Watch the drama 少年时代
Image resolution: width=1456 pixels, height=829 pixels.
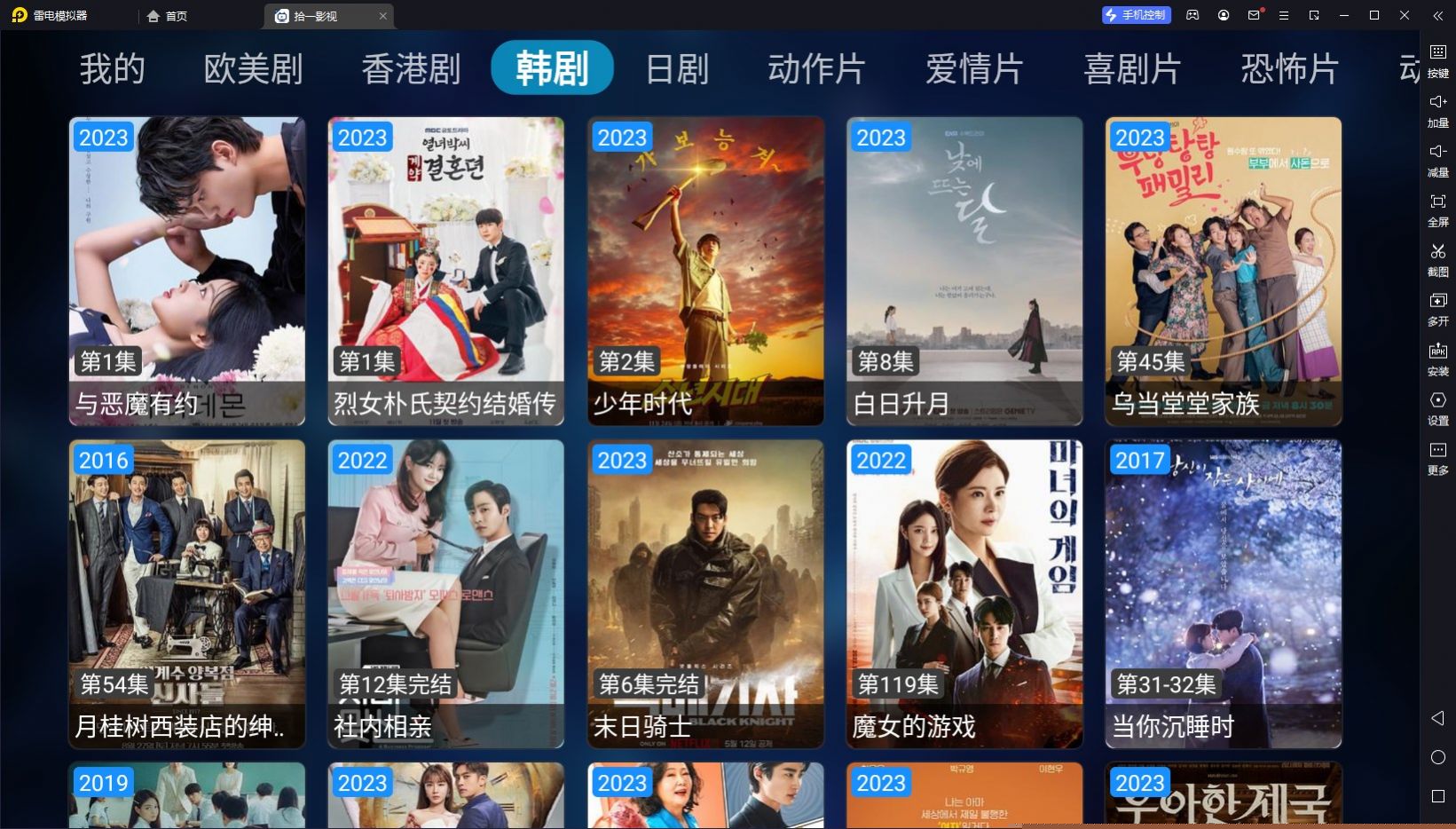[x=705, y=271]
